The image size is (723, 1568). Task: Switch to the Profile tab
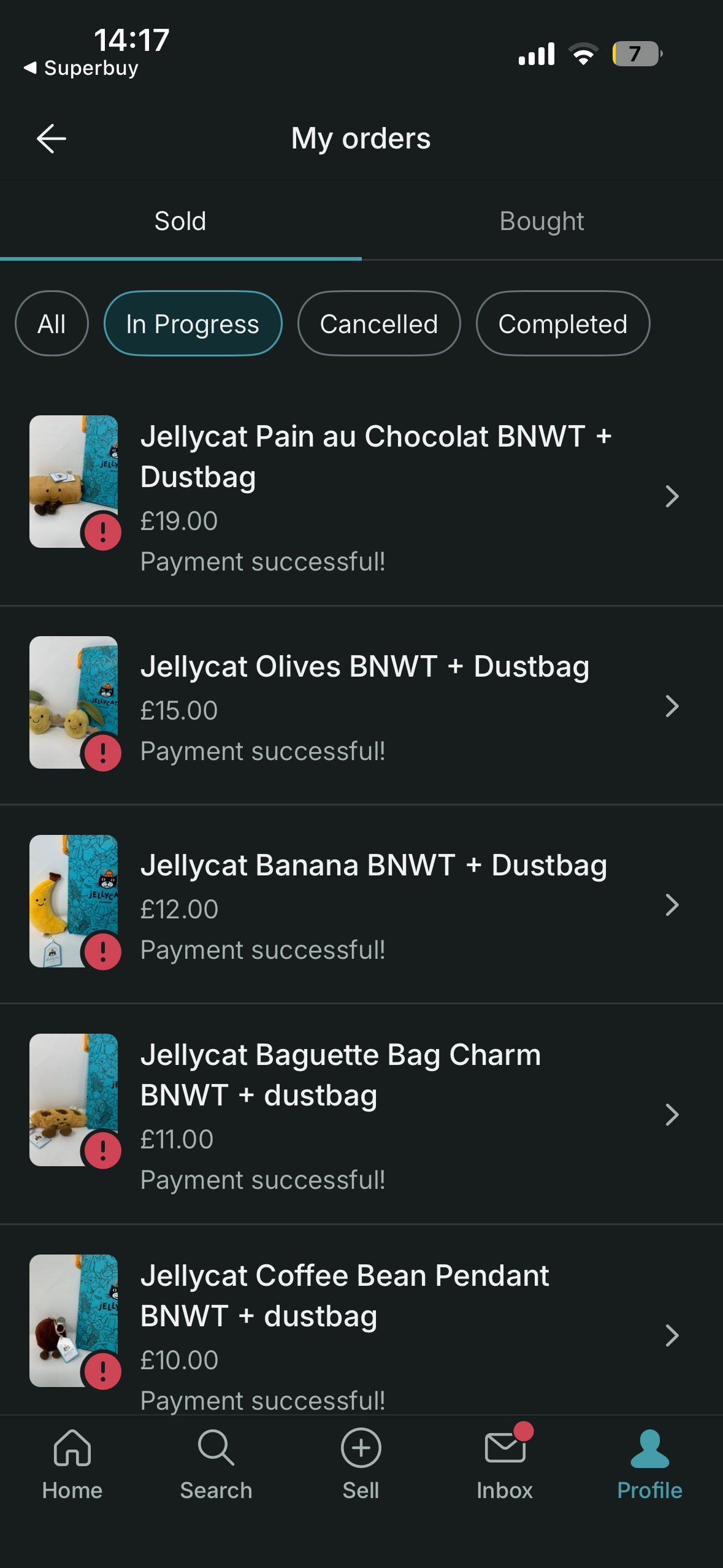649,1462
